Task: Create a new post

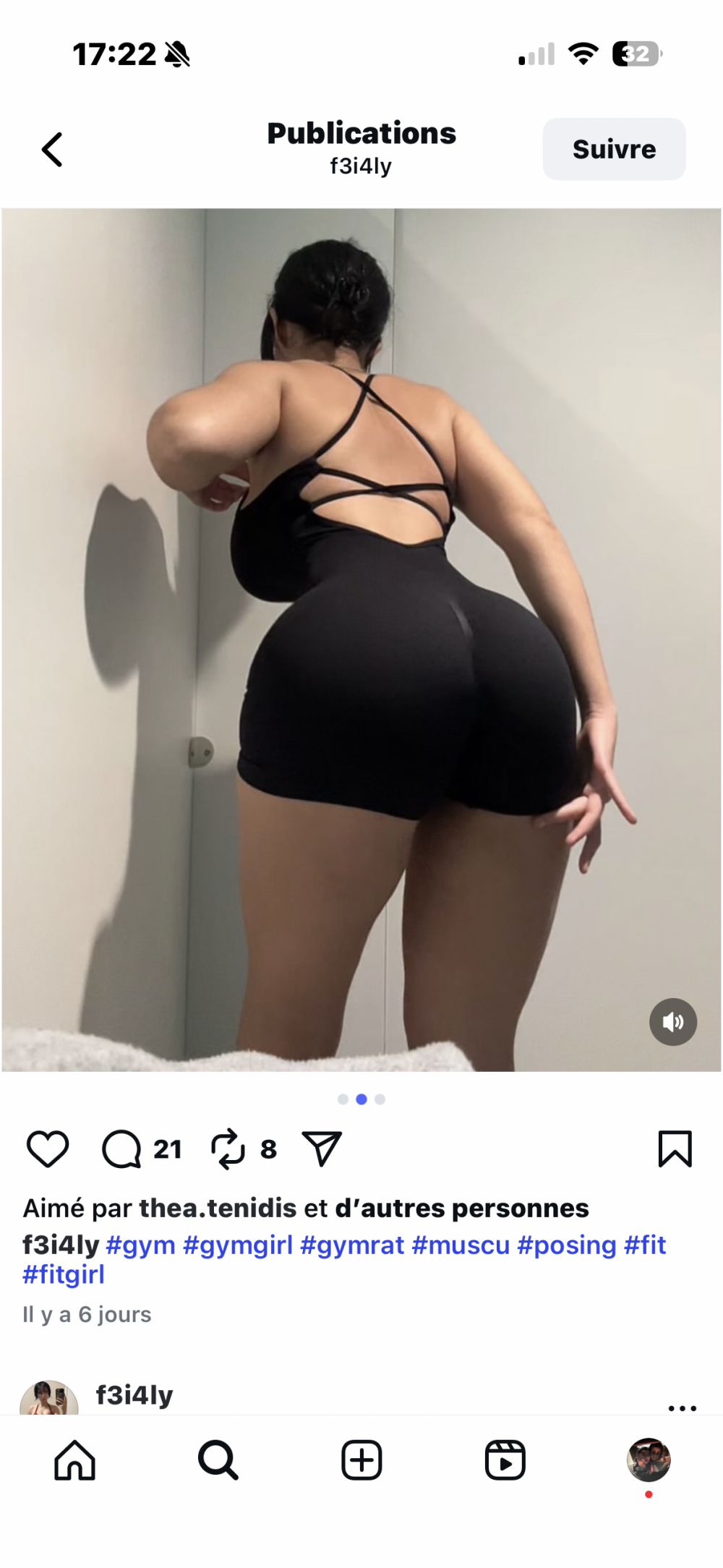Action: coord(361,1460)
